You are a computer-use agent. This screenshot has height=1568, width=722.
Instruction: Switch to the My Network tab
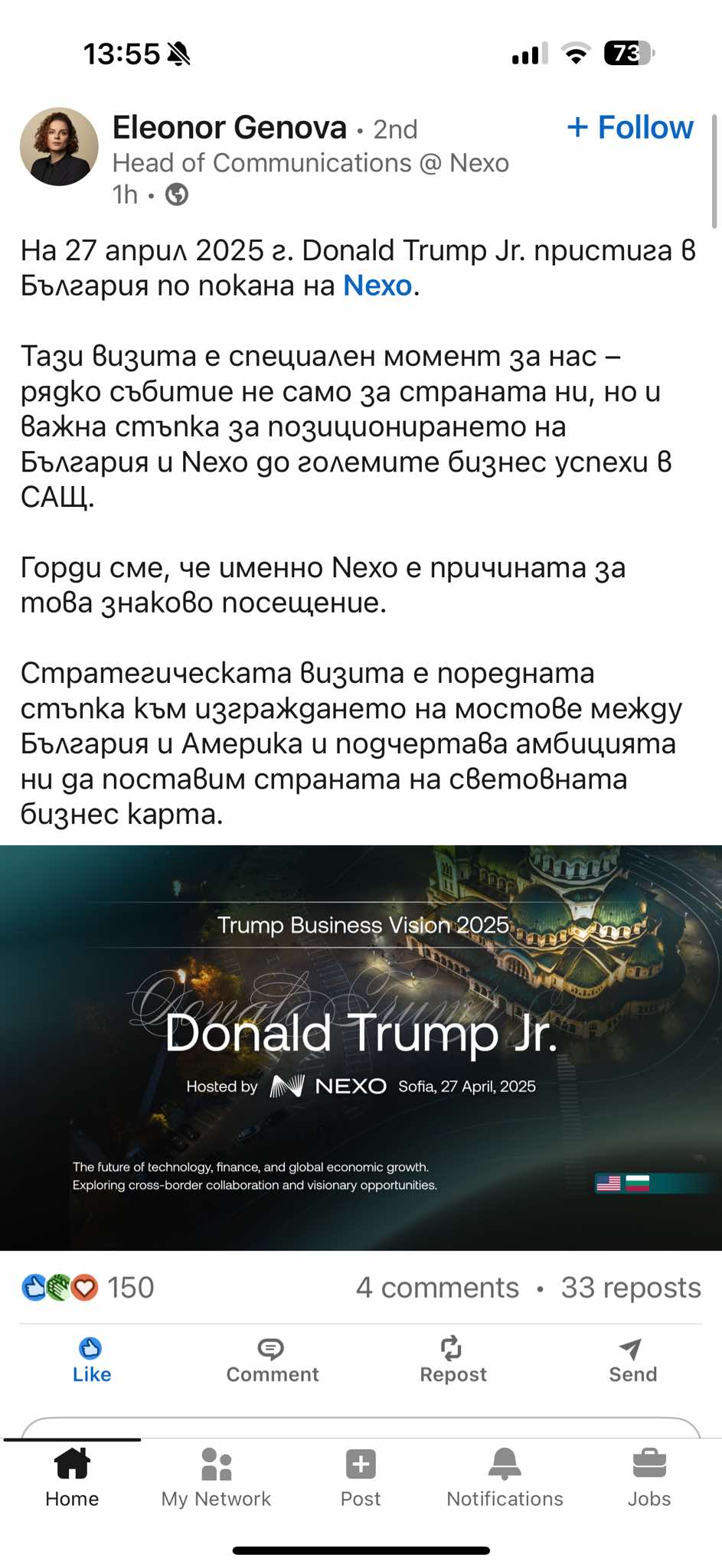[216, 1478]
